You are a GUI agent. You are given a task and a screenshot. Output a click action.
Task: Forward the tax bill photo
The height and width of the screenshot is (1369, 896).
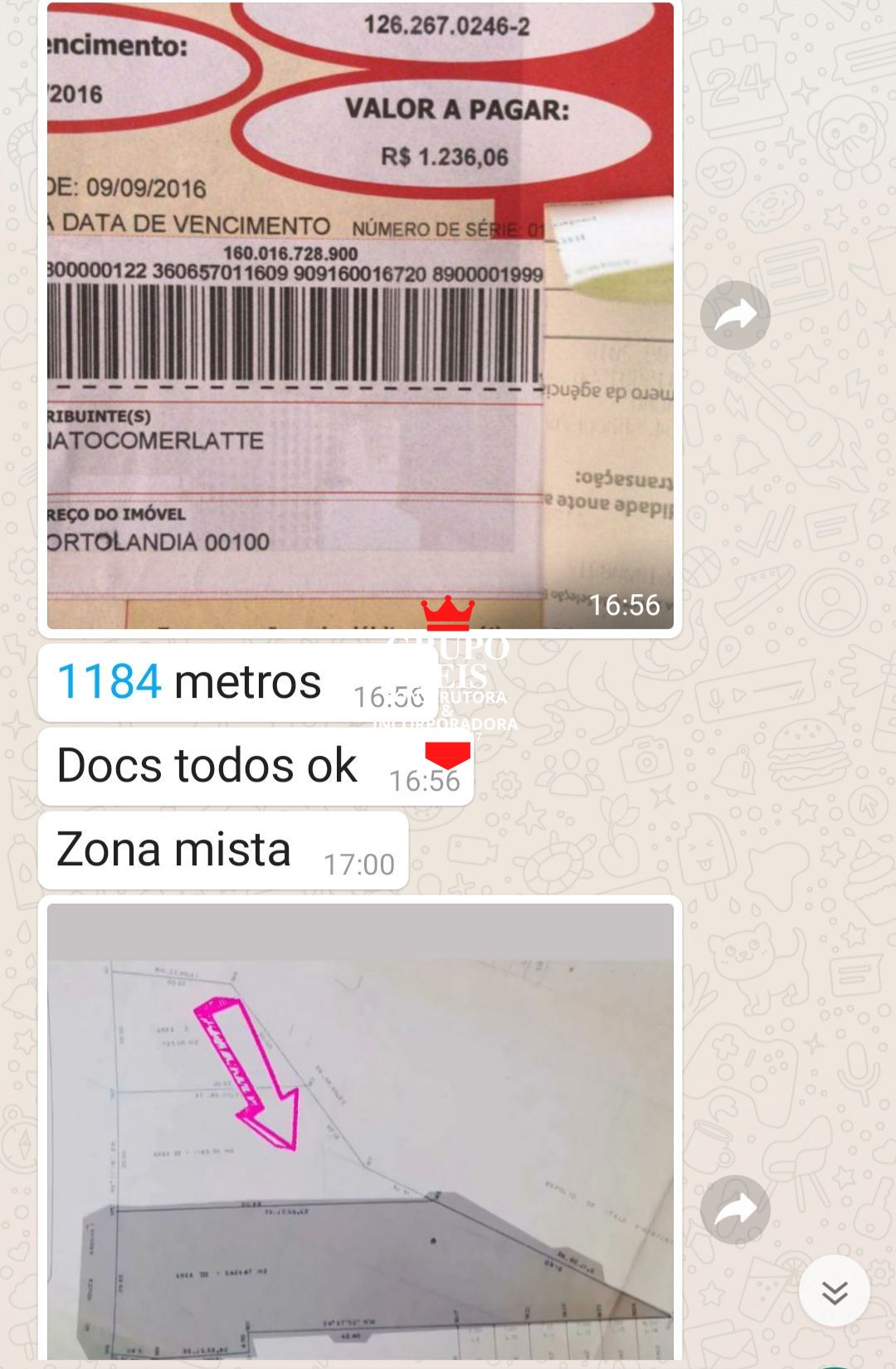click(735, 315)
